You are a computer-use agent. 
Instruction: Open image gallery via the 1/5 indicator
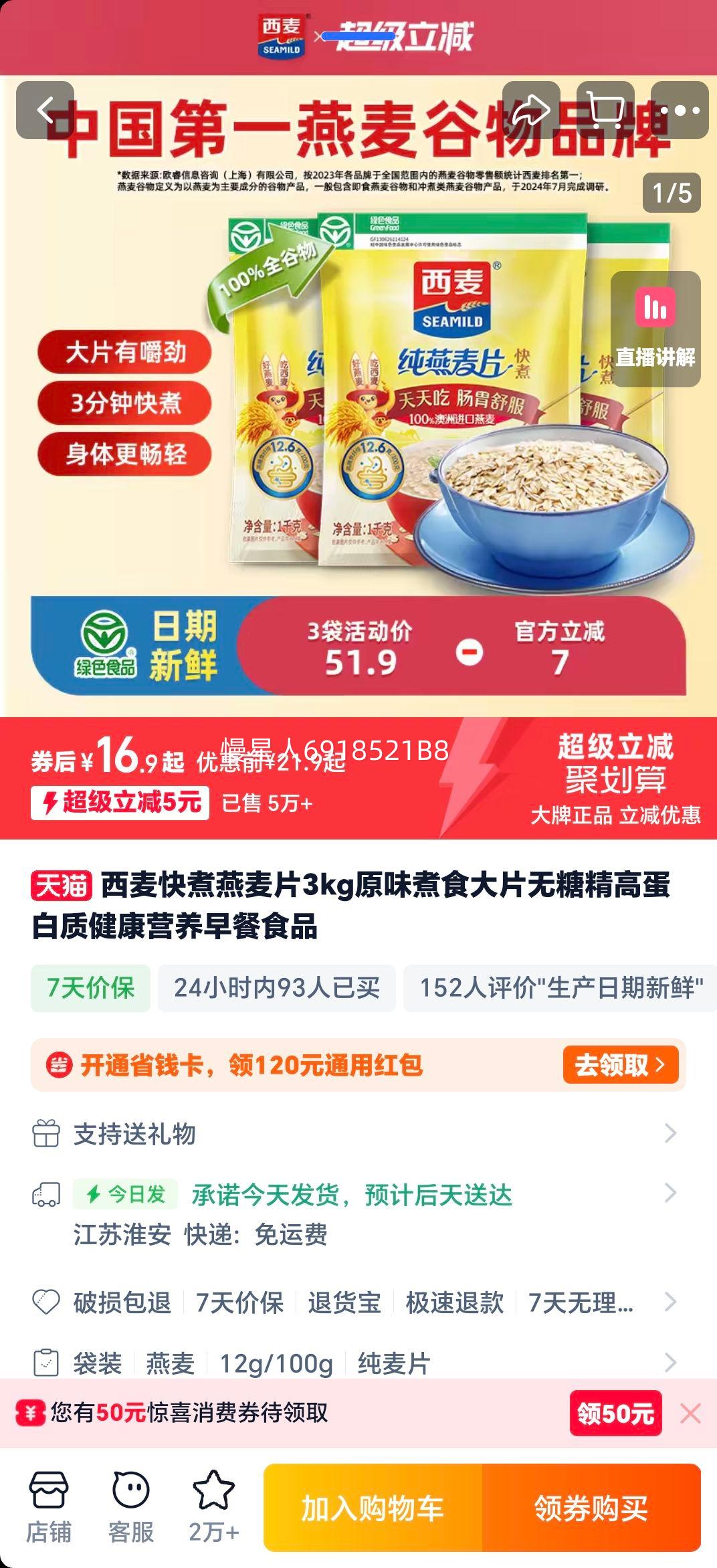point(671,191)
